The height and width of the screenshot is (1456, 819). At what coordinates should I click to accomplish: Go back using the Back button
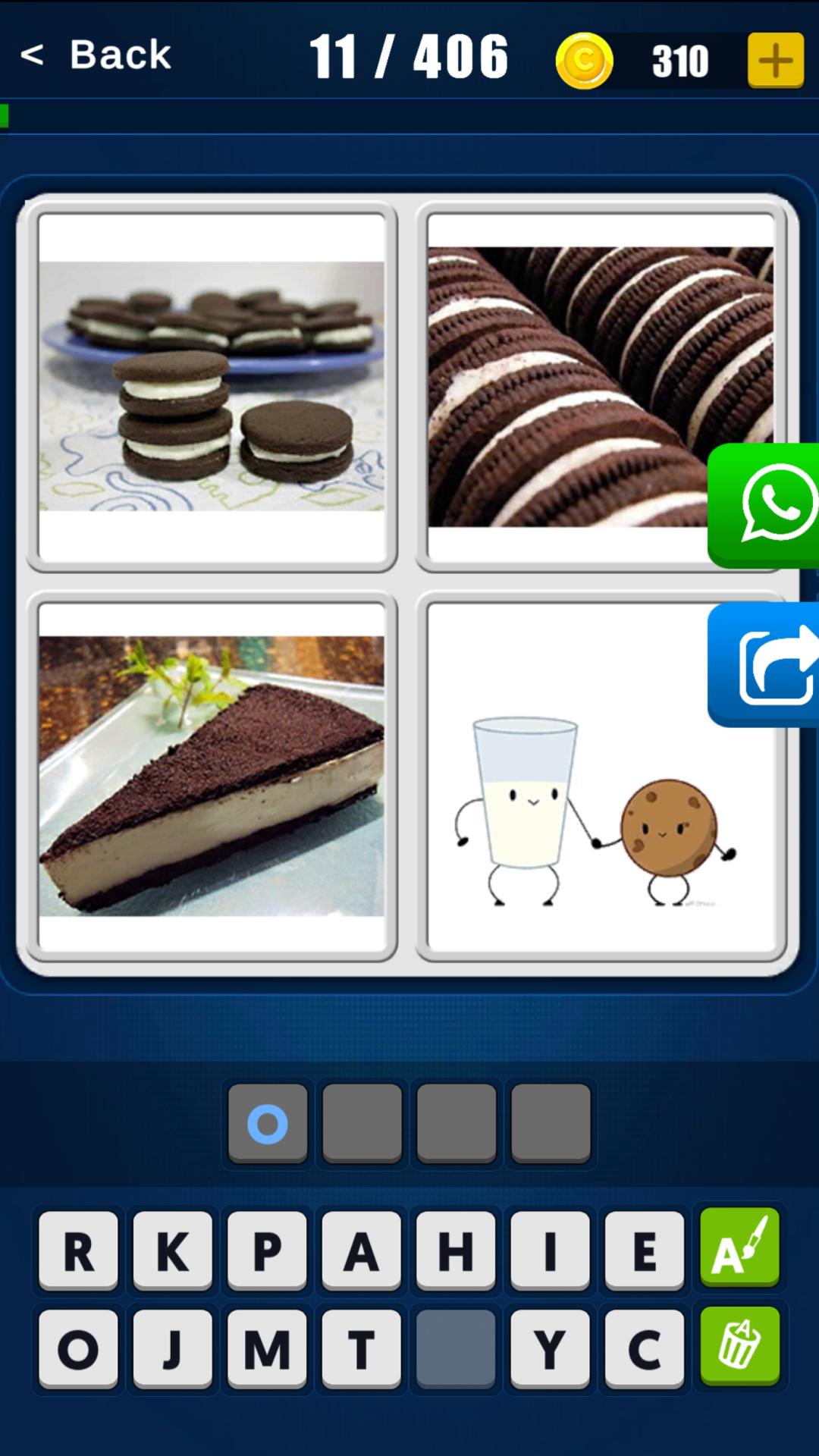point(96,55)
